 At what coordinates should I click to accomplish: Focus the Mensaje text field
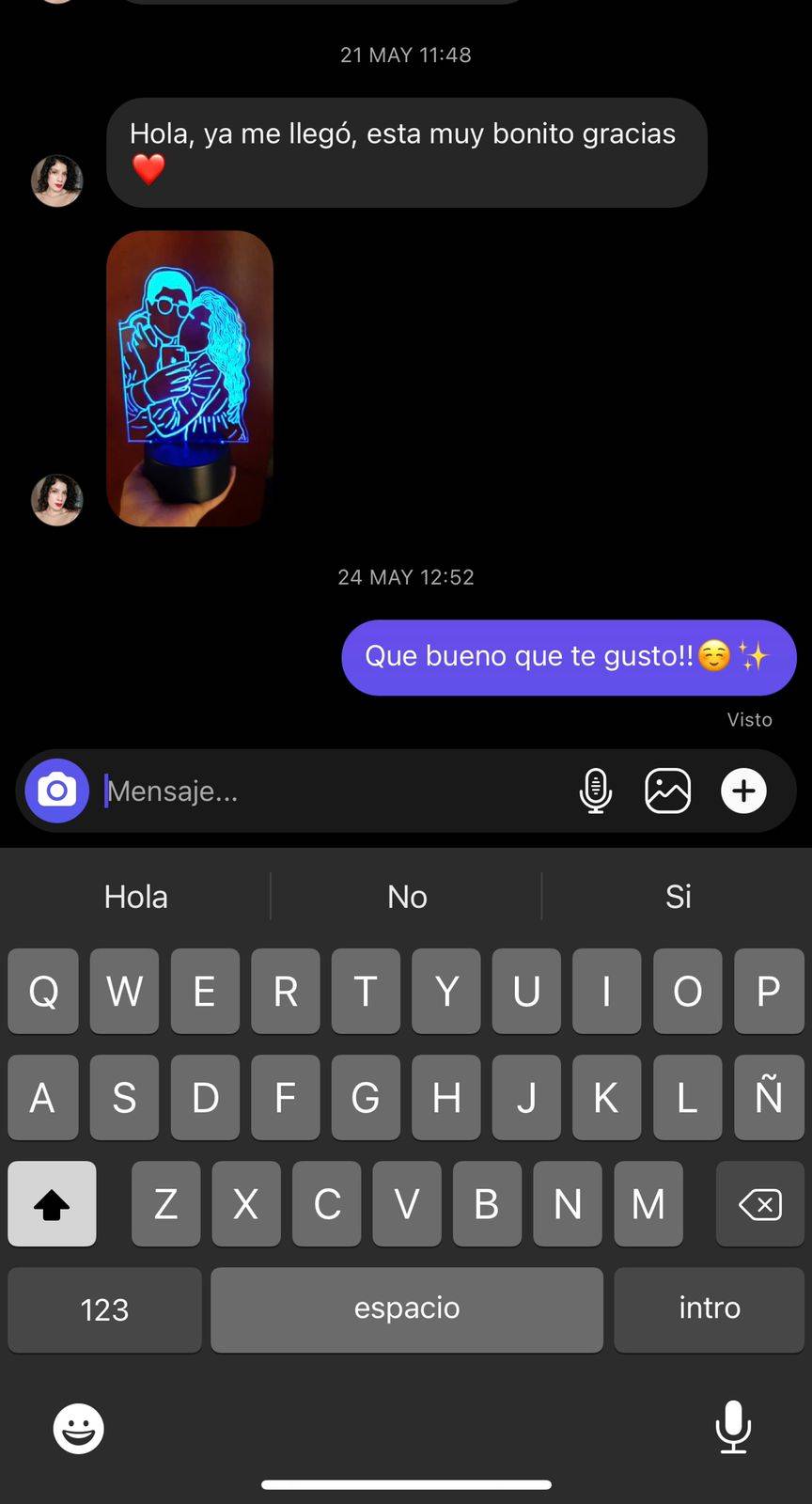[x=329, y=791]
